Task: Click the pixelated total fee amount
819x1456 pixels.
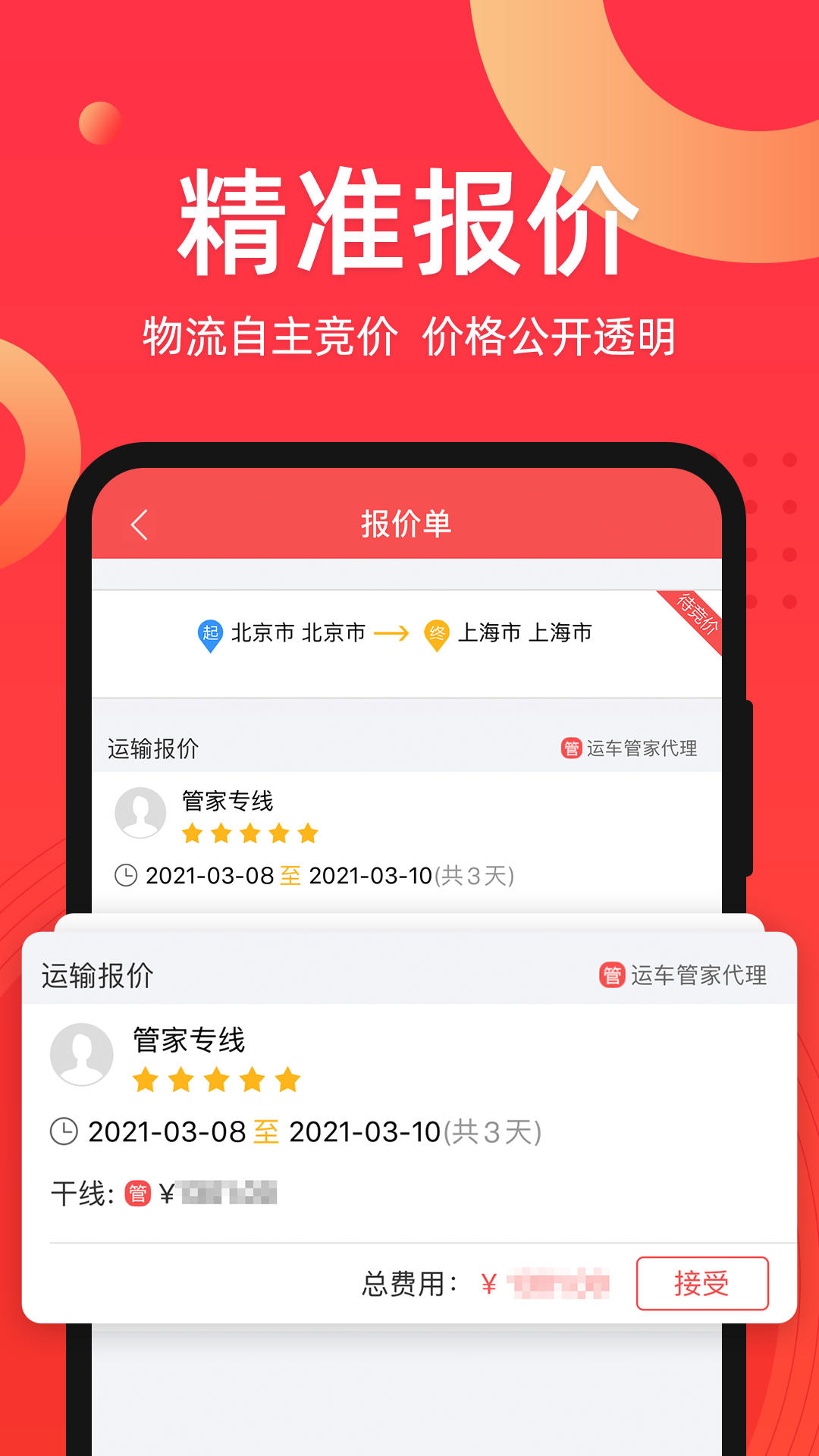Action: tap(559, 1284)
